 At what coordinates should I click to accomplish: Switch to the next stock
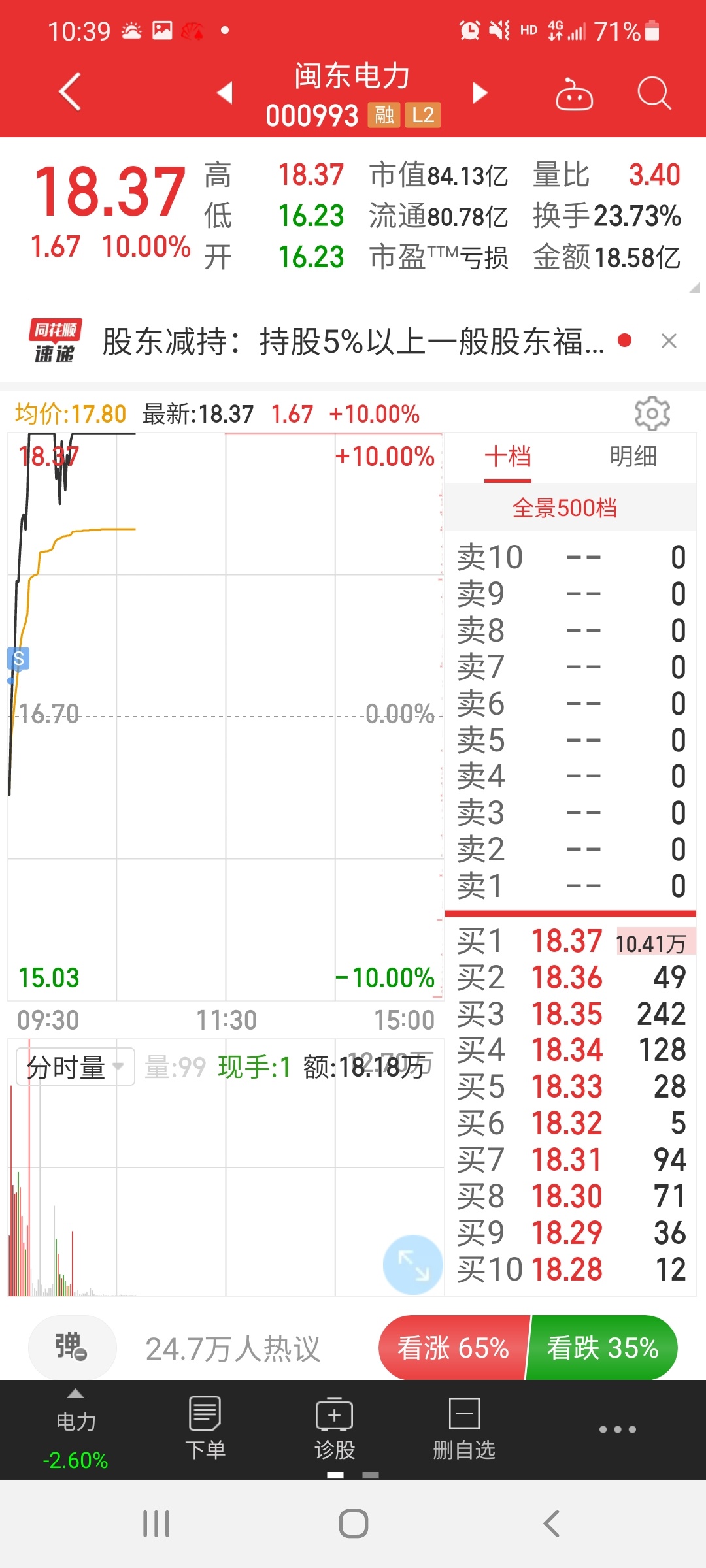(480, 93)
